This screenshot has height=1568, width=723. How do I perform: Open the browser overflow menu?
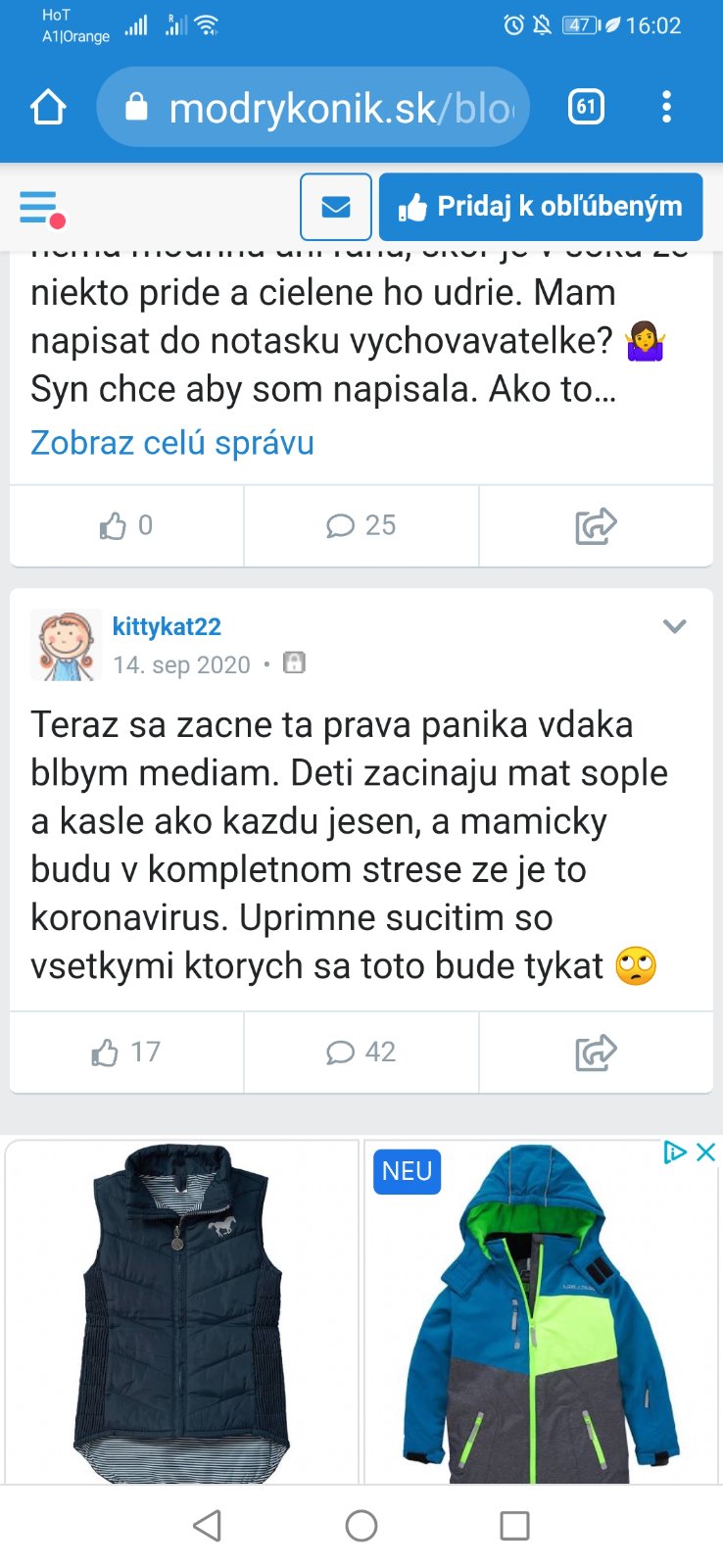(x=666, y=107)
